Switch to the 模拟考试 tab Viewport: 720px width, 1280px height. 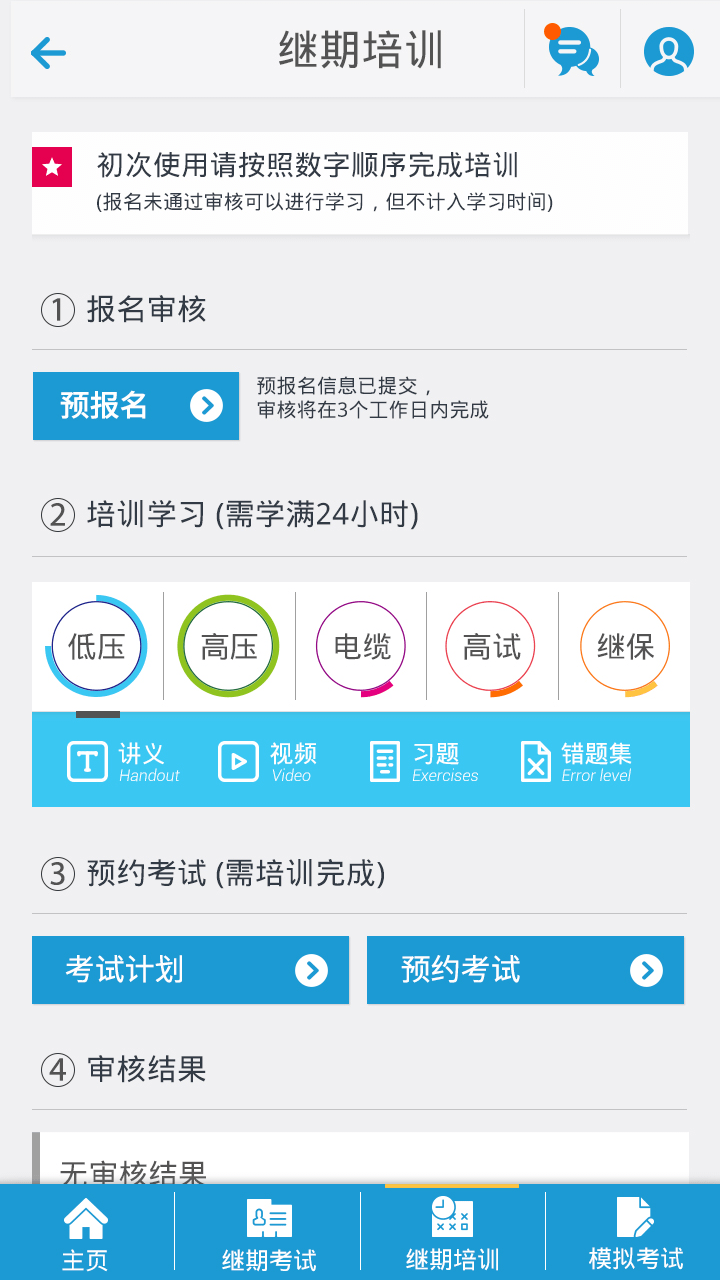coord(637,1230)
